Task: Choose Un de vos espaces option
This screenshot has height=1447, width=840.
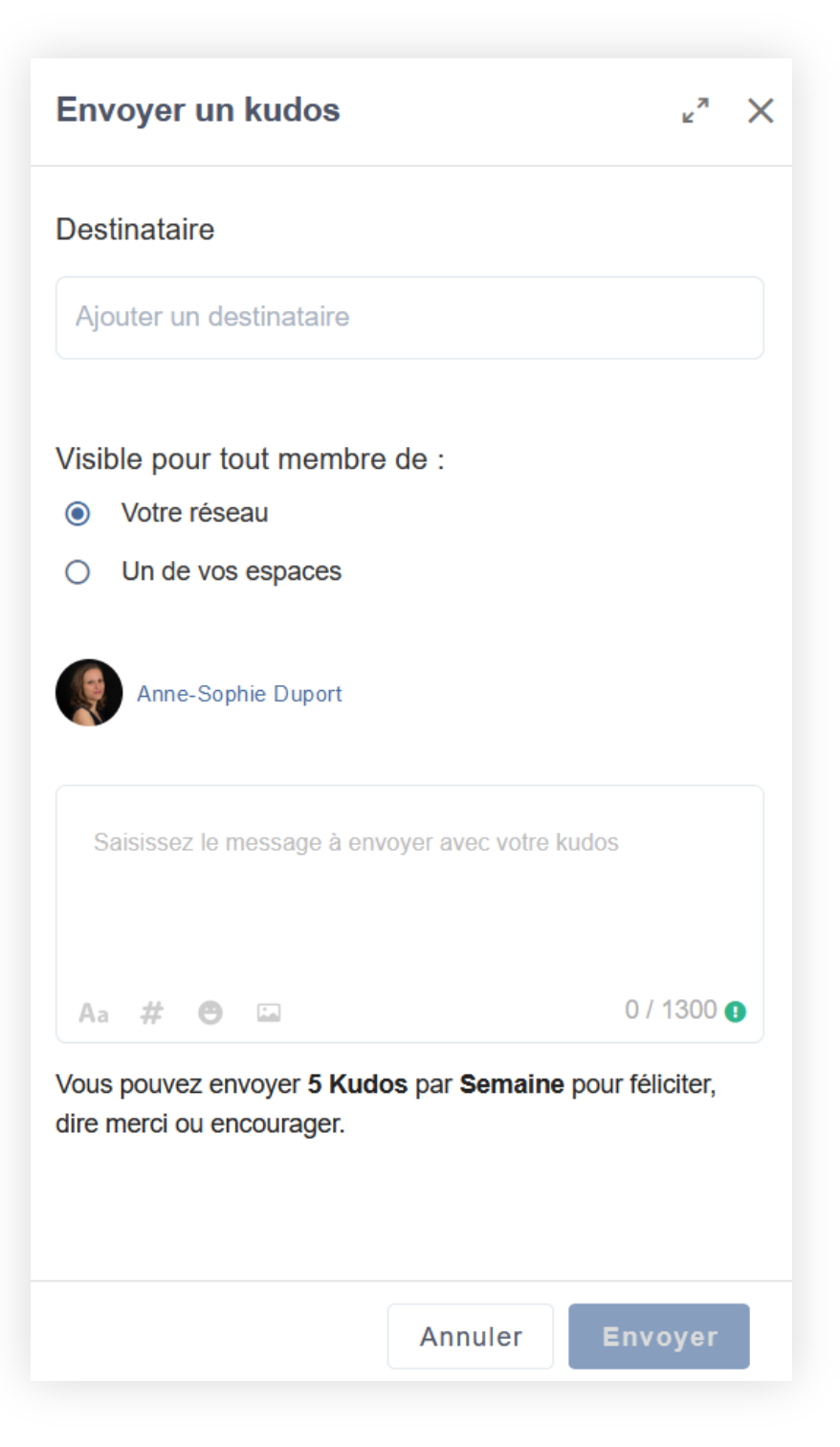Action: pyautogui.click(x=77, y=572)
